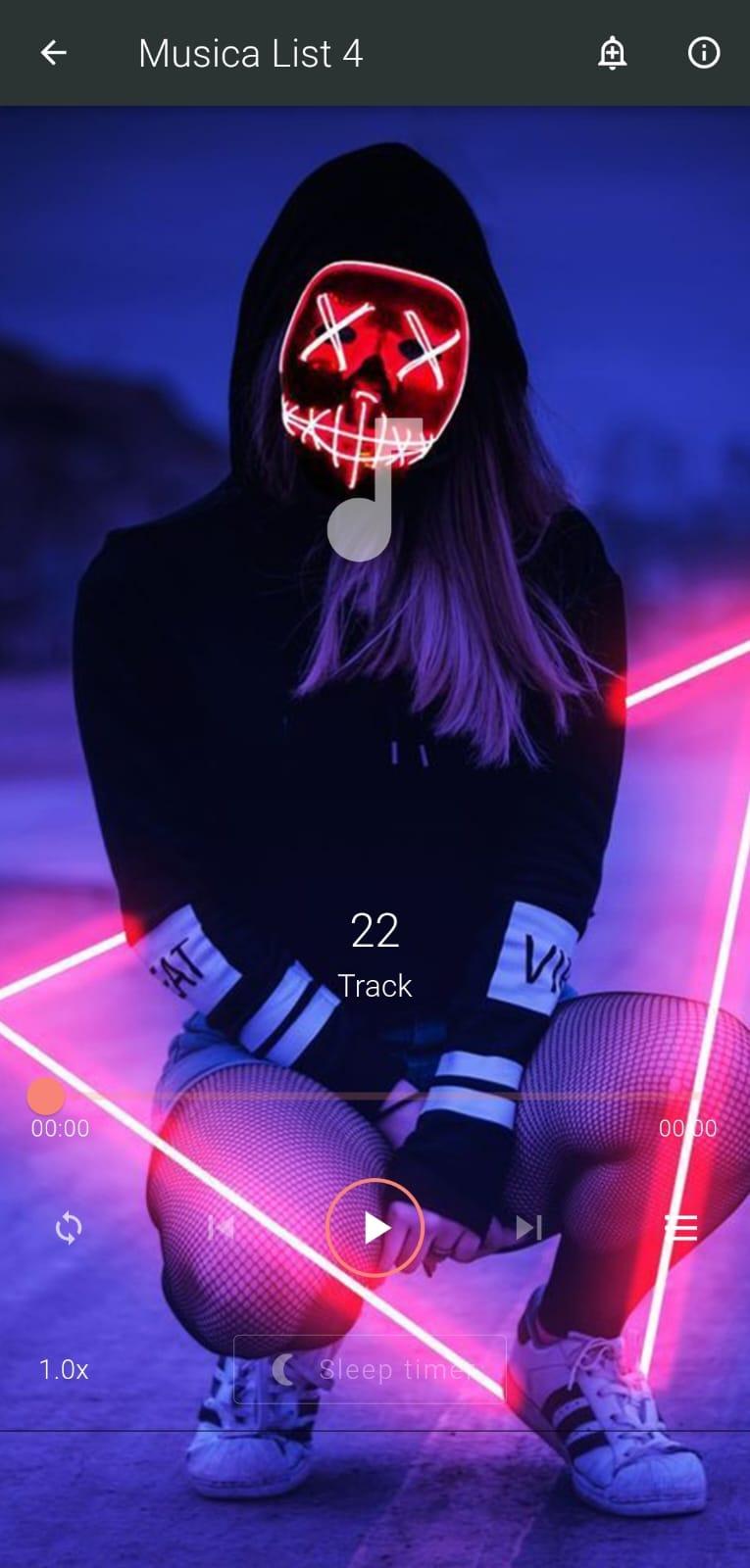
Task: Change the 1.0x playback speed
Action: [64, 1369]
